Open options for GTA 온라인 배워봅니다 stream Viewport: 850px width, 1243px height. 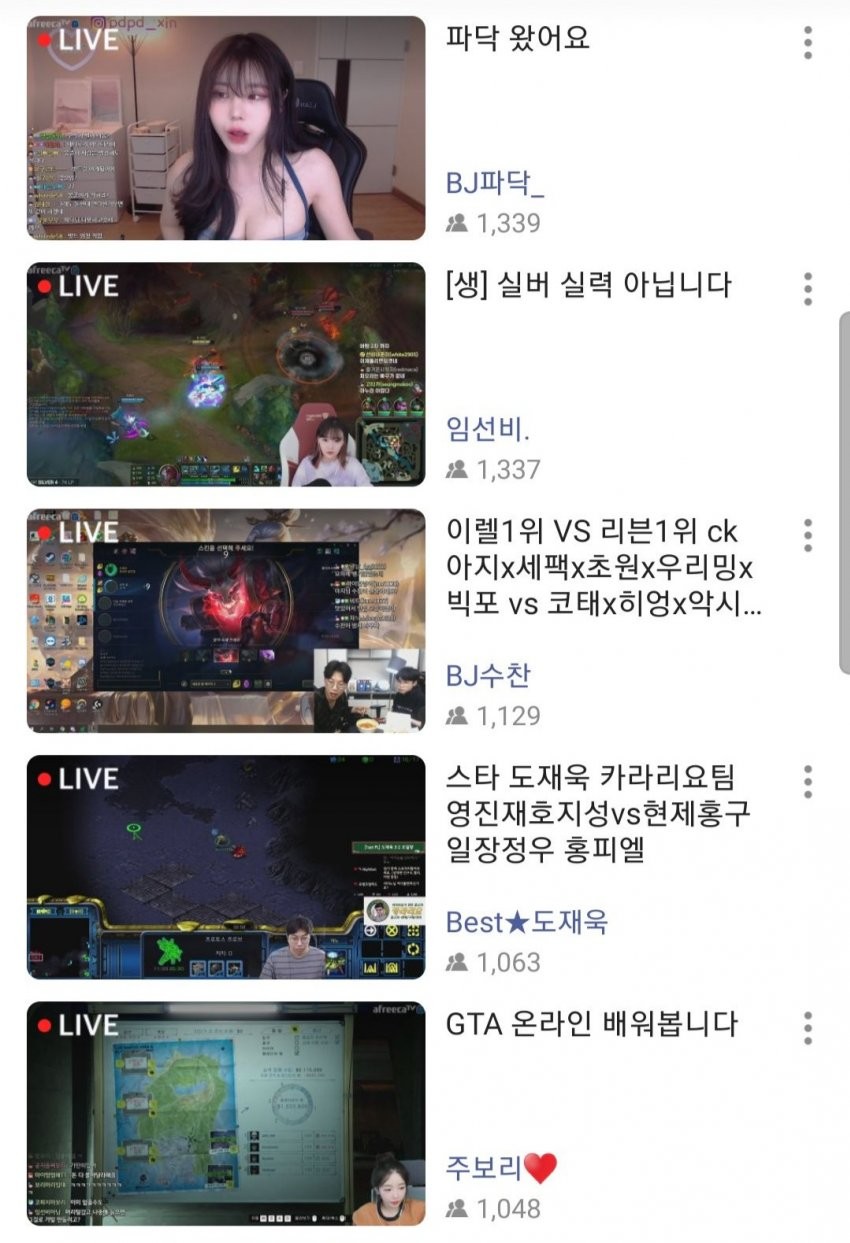(808, 1027)
